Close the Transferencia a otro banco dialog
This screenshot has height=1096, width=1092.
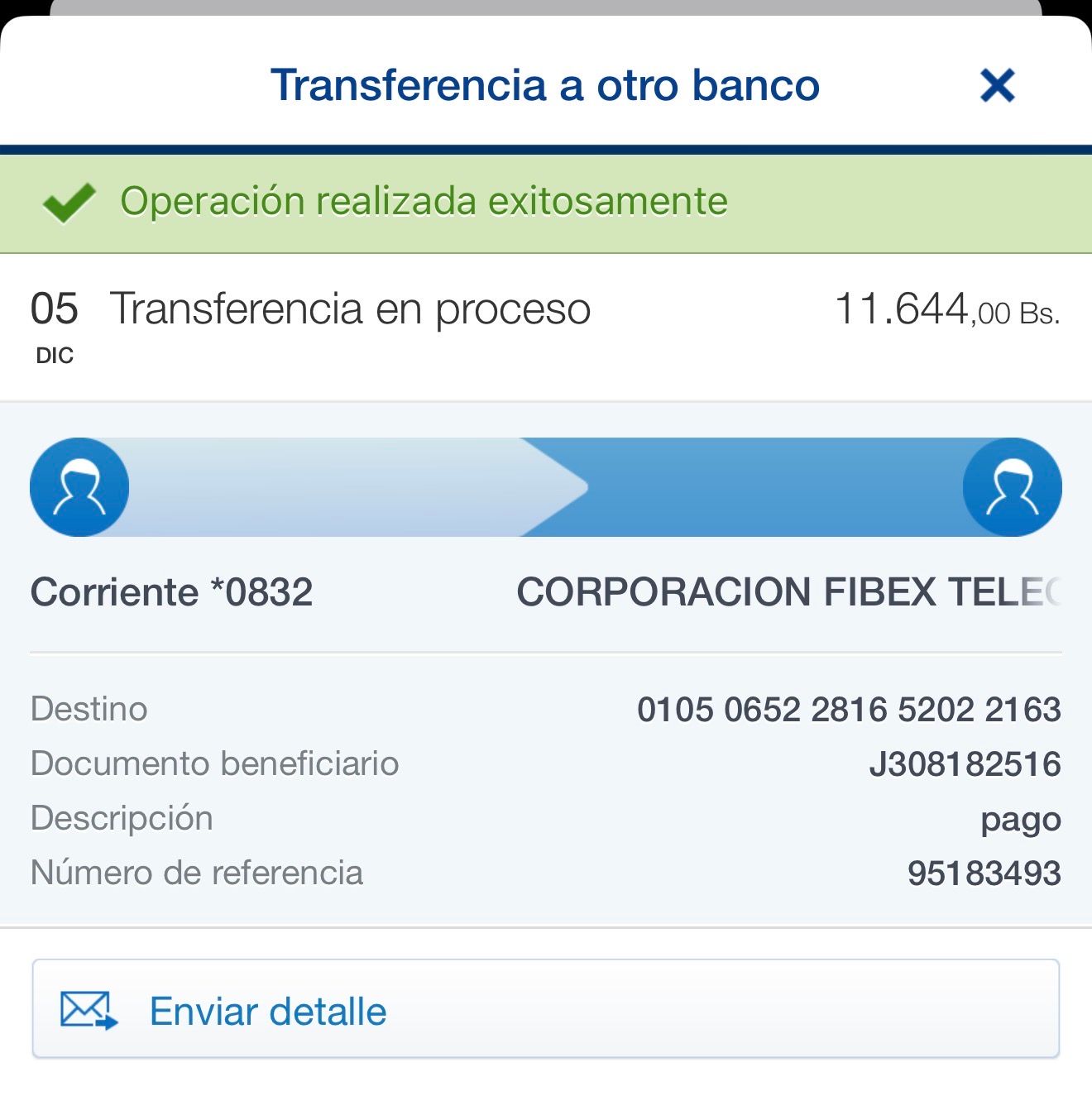coord(997,85)
